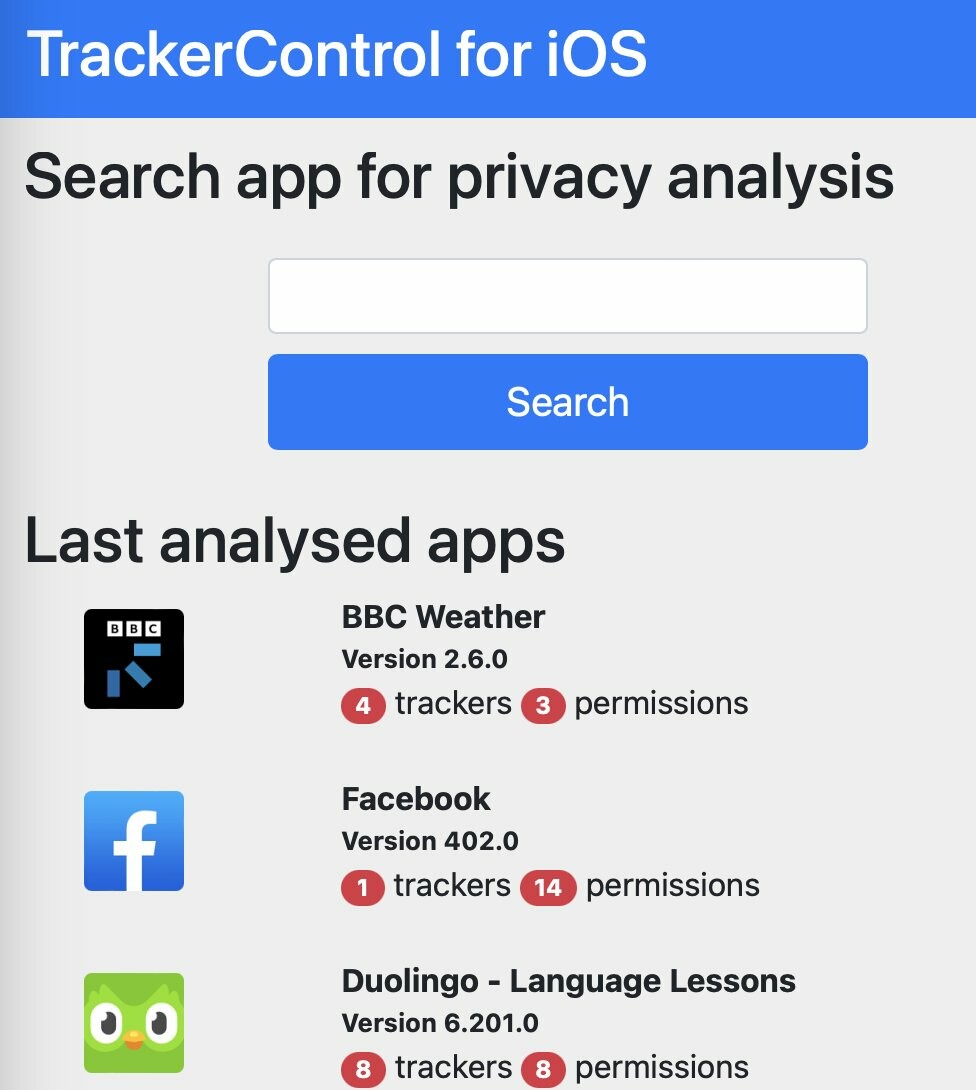Focus the app search text field

click(567, 296)
